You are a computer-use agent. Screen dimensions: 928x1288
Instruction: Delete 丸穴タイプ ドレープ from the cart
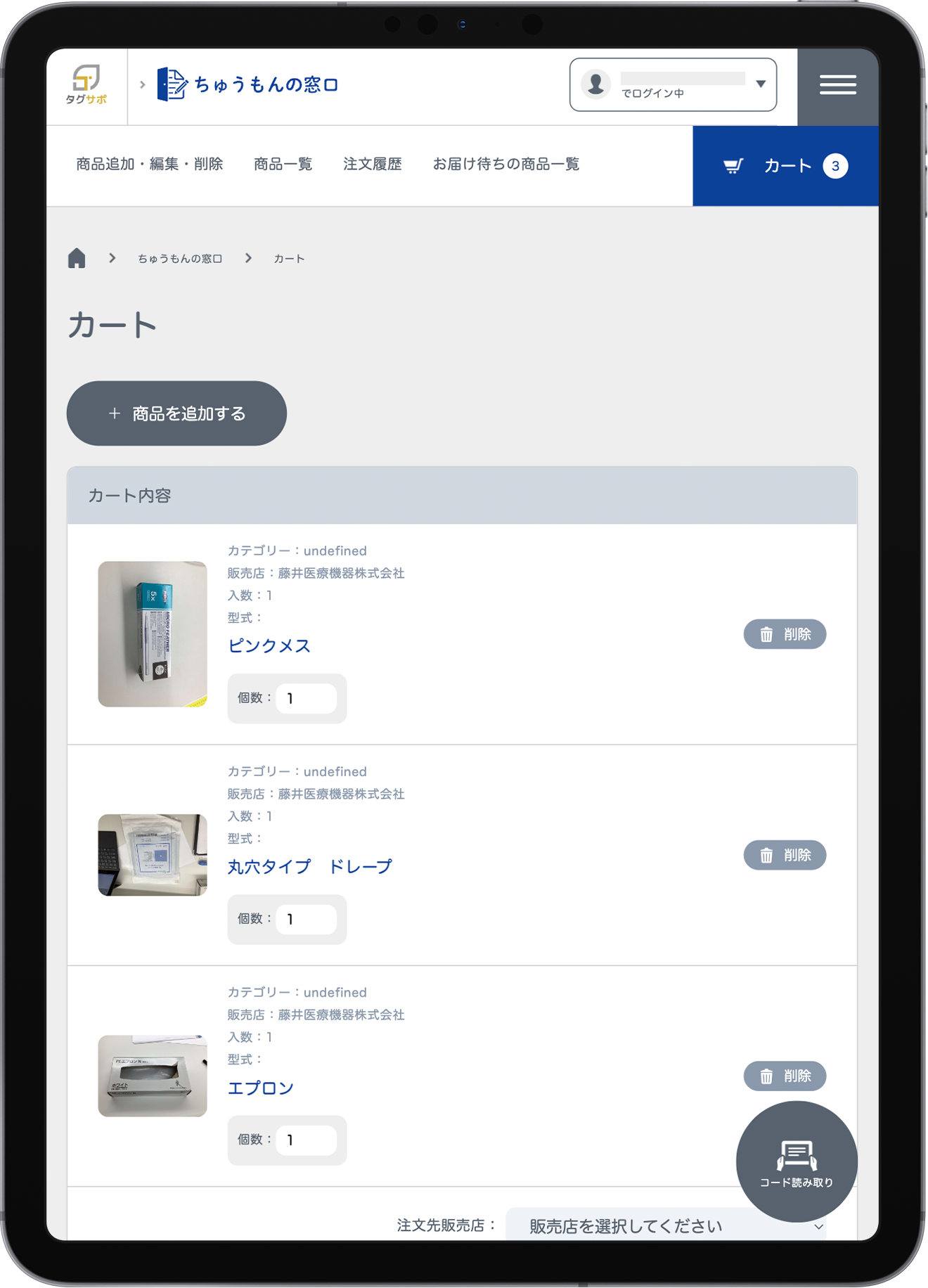[785, 856]
